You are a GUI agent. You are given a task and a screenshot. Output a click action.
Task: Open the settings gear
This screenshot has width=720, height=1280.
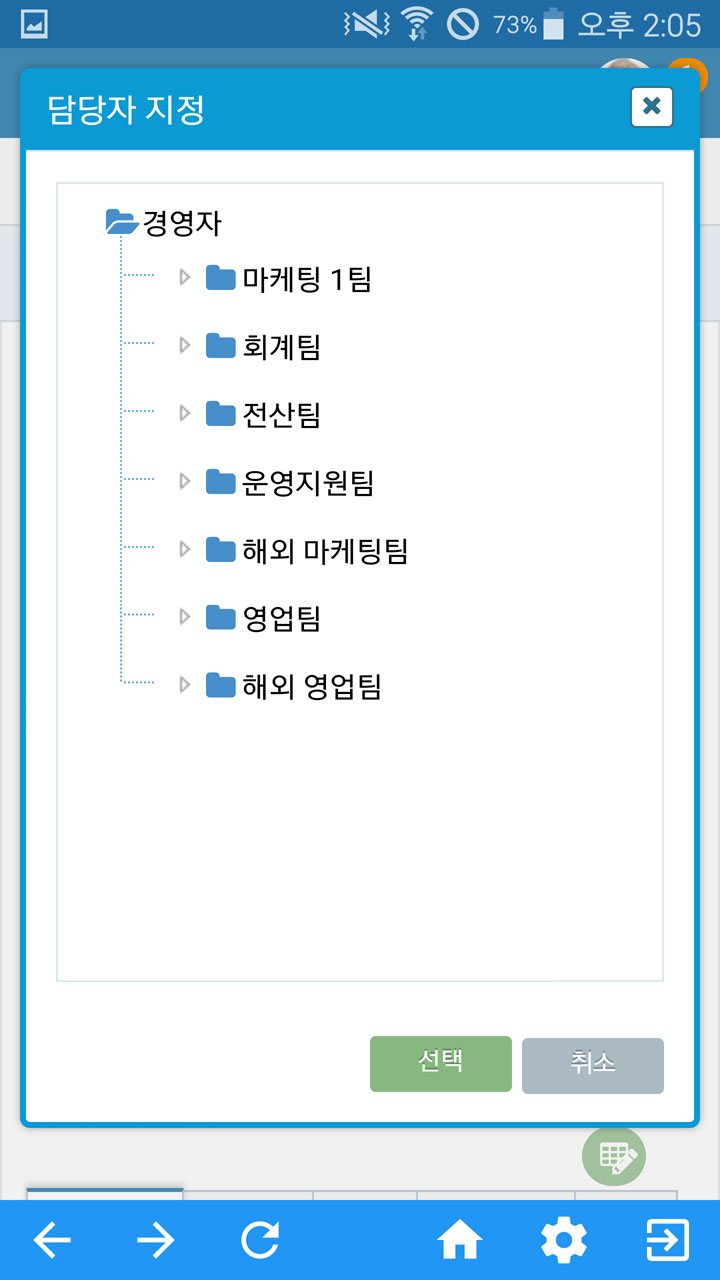click(564, 1241)
